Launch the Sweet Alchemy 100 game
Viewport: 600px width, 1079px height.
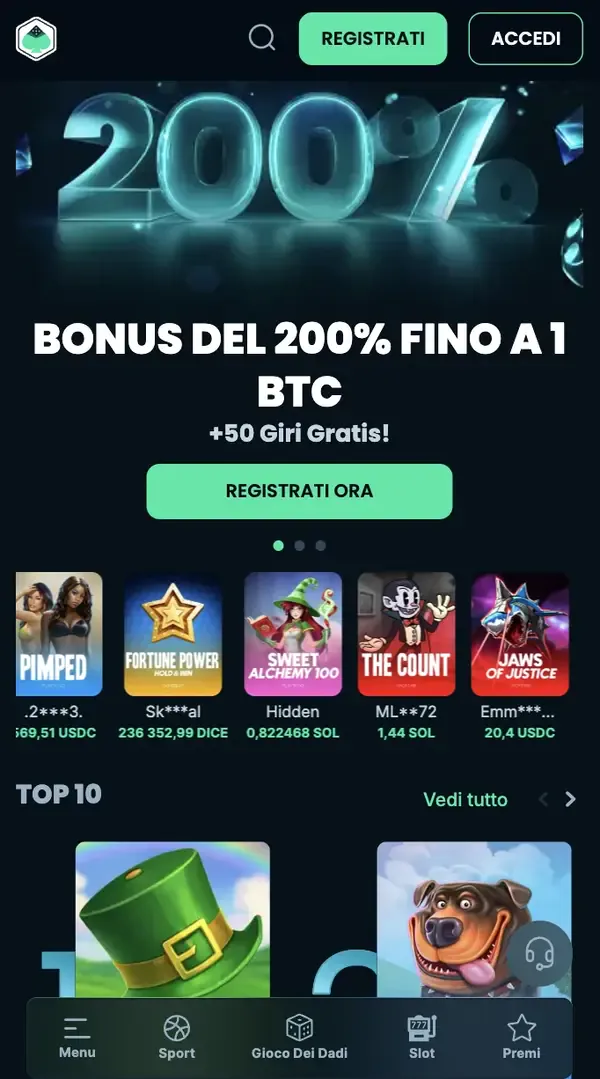click(292, 634)
